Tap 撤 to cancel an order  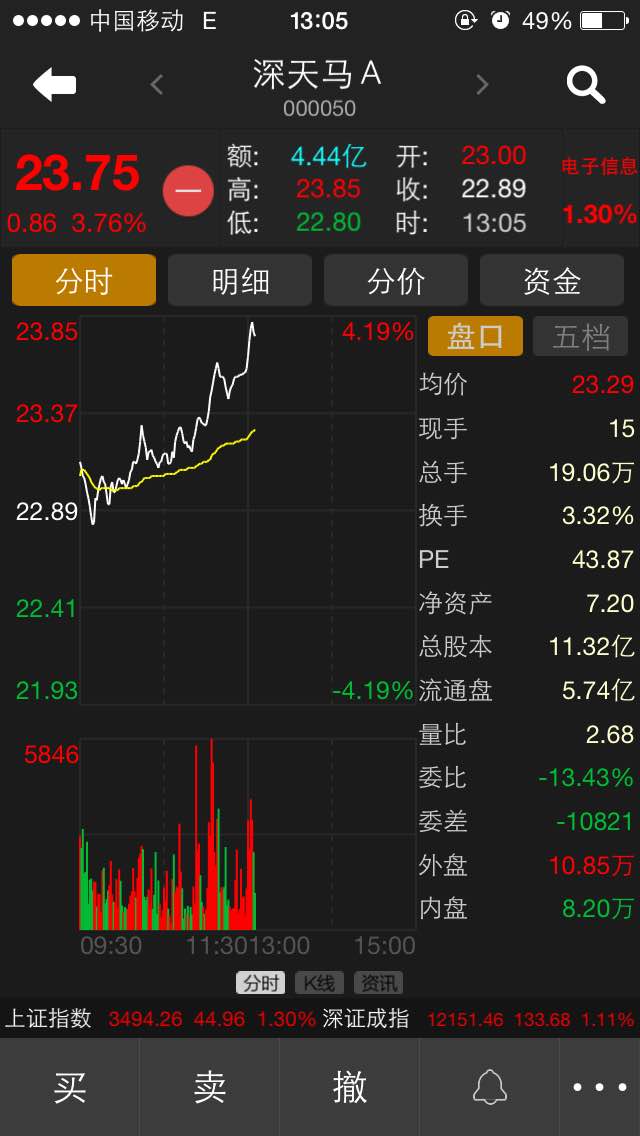tap(349, 1087)
